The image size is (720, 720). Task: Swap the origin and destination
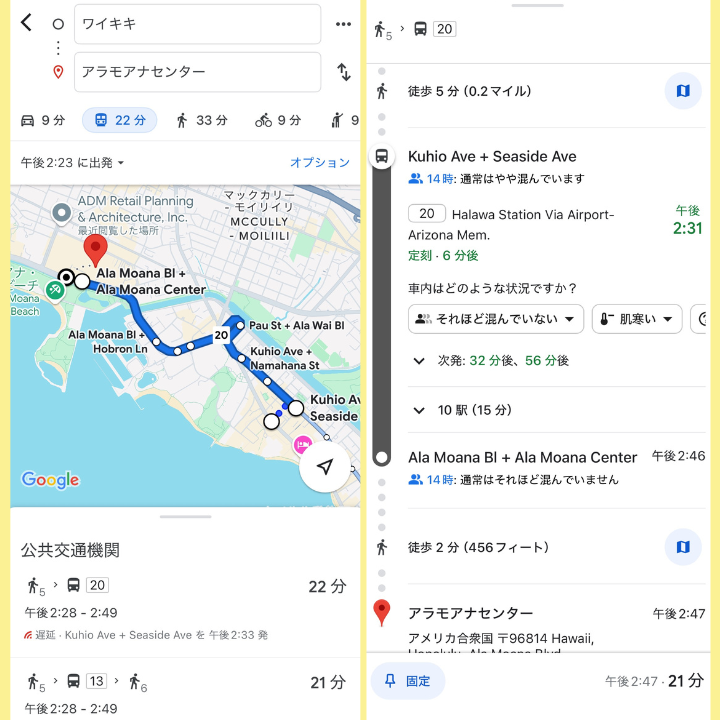(x=343, y=72)
